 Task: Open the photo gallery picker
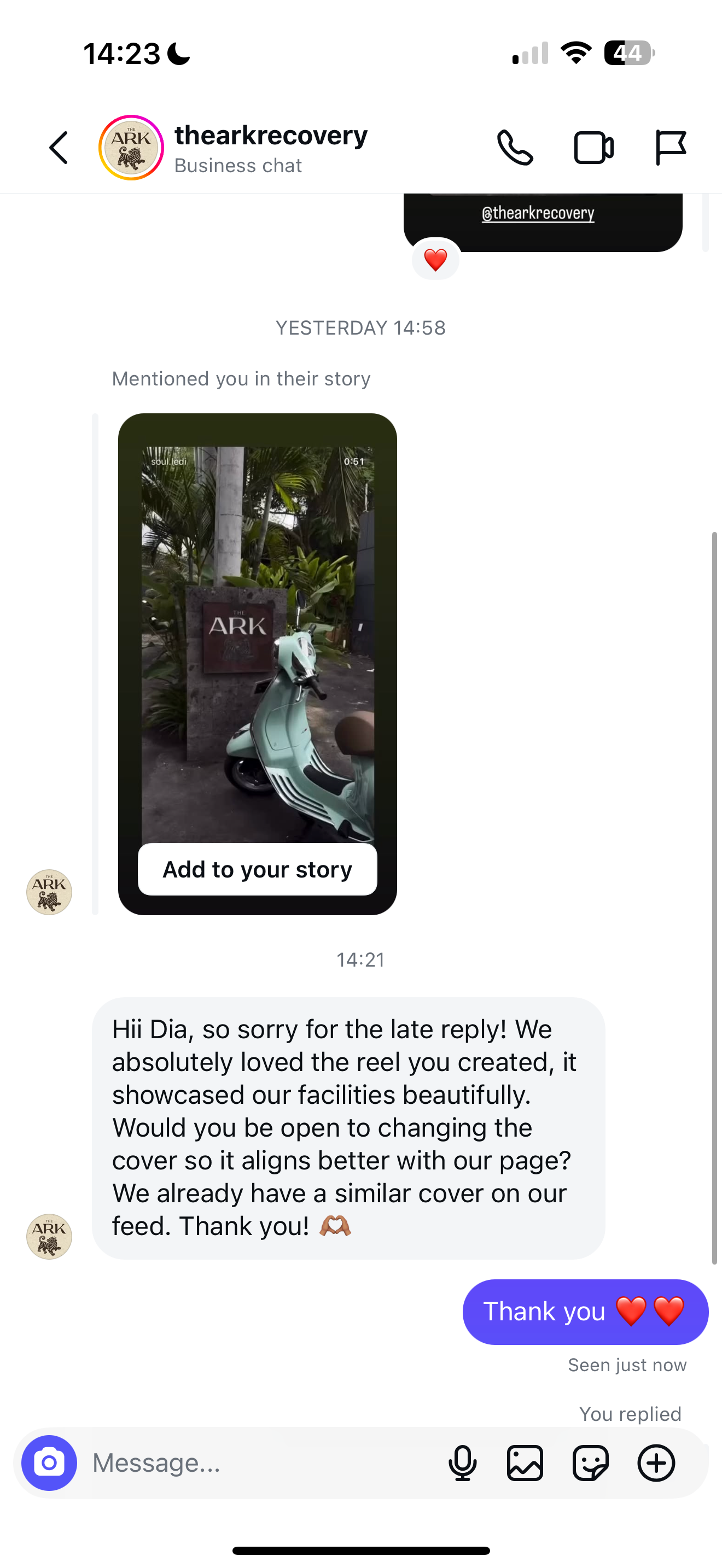tap(525, 1464)
